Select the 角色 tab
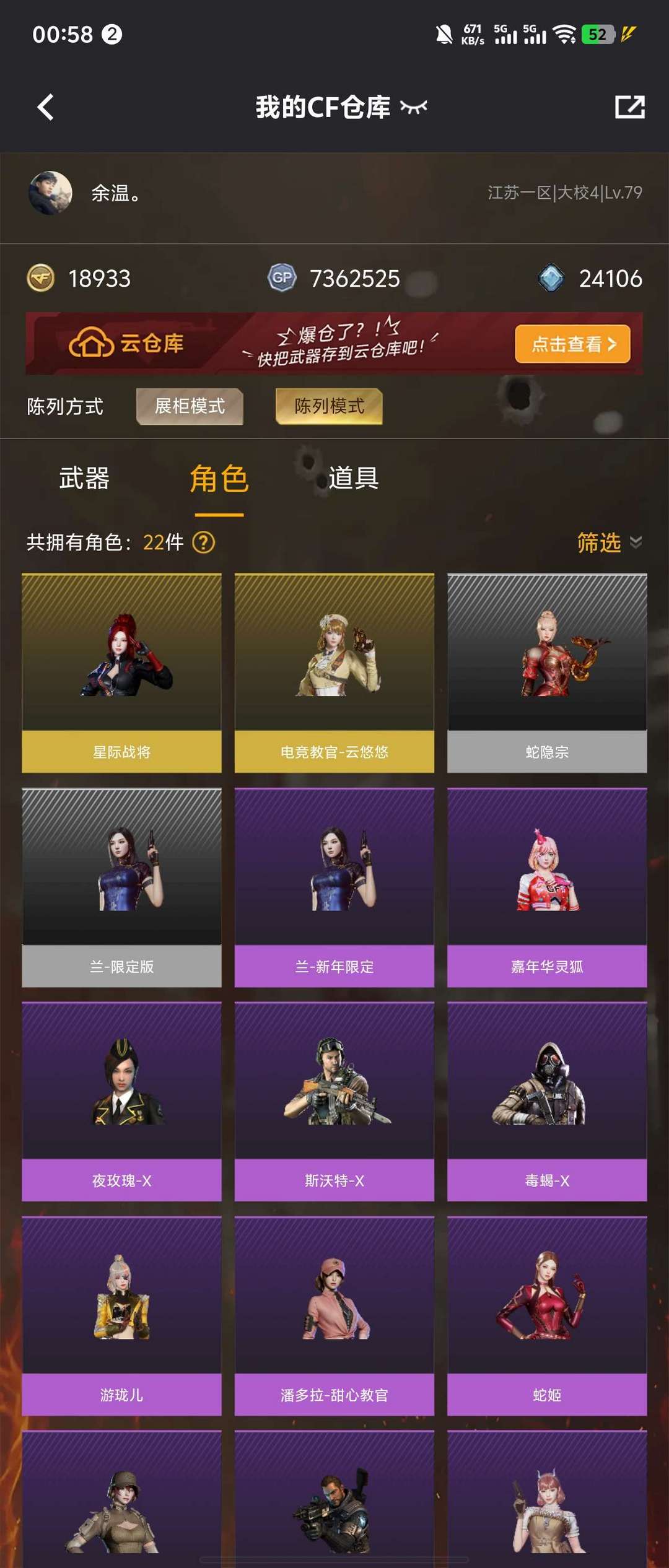 220,478
